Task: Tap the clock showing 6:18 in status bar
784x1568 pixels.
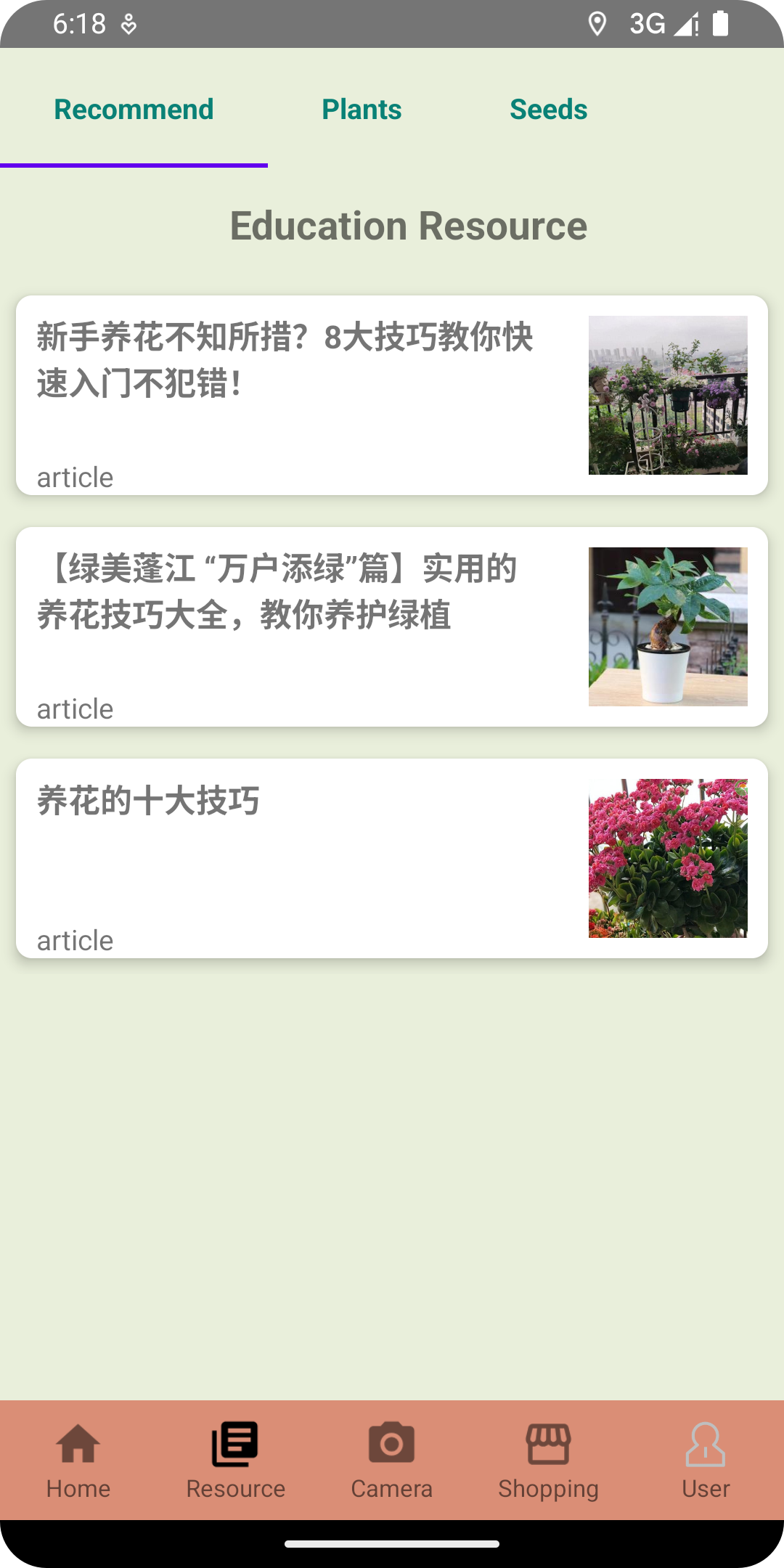Action: [x=80, y=23]
